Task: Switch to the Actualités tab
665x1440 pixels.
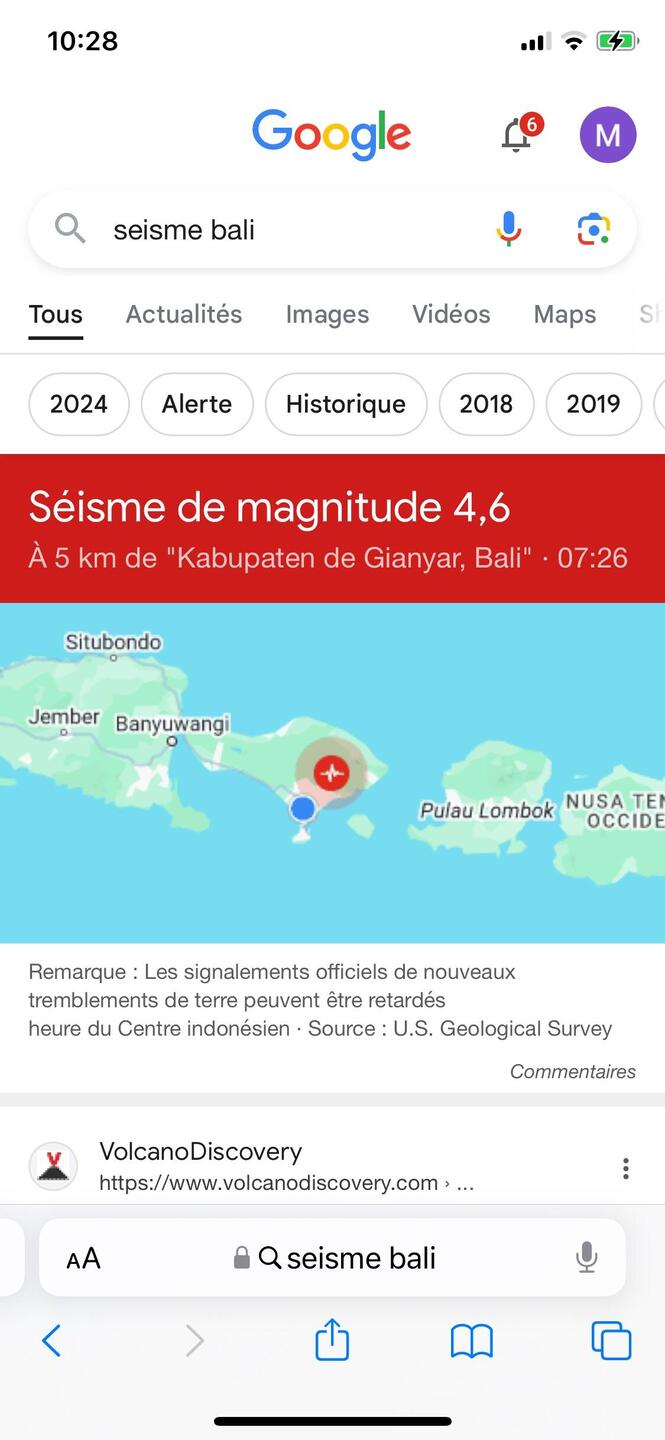Action: tap(184, 314)
